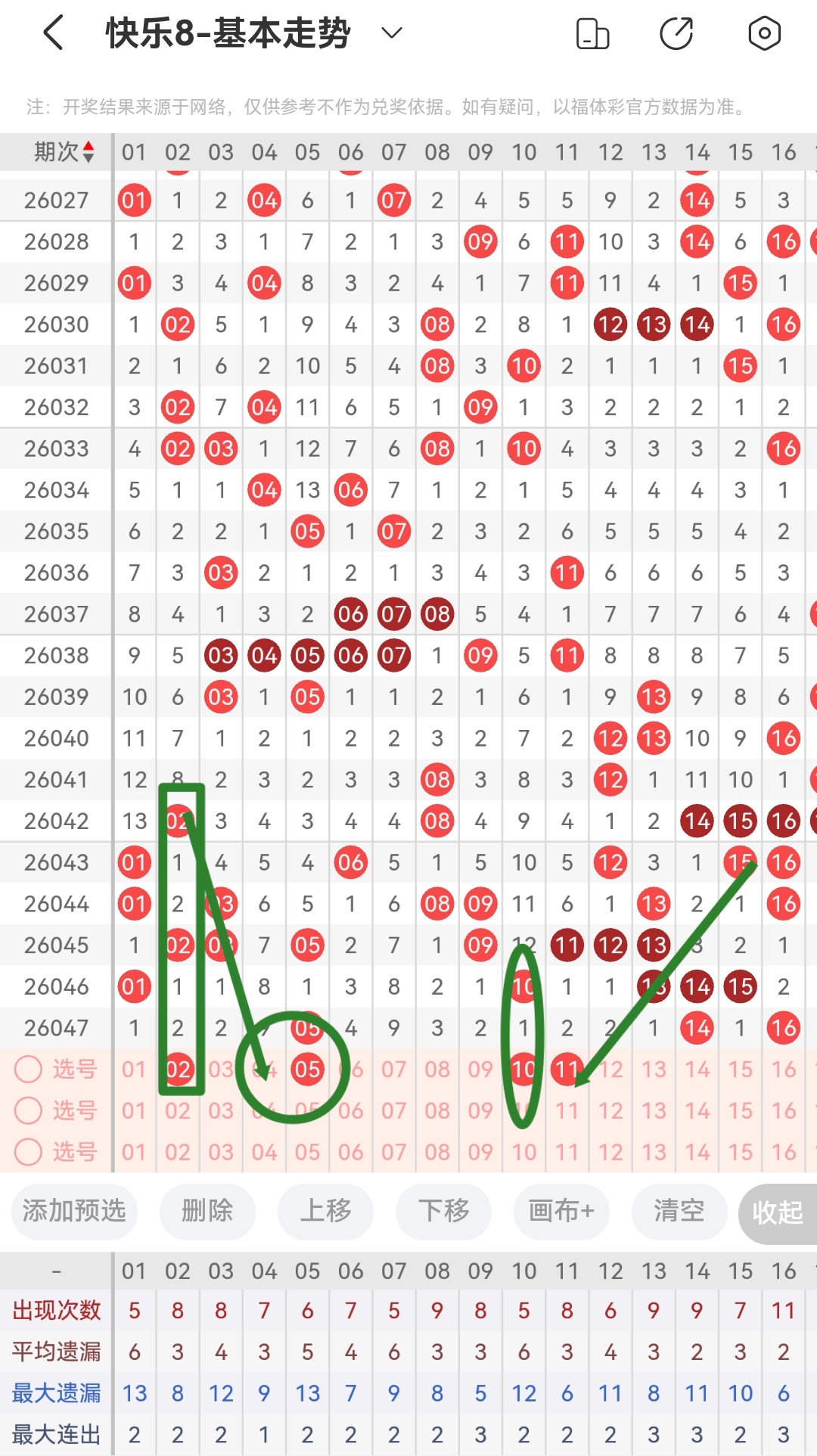Screen dimensions: 817x1456
Task: Select the first 选号 row radio
Action: pos(29,1069)
